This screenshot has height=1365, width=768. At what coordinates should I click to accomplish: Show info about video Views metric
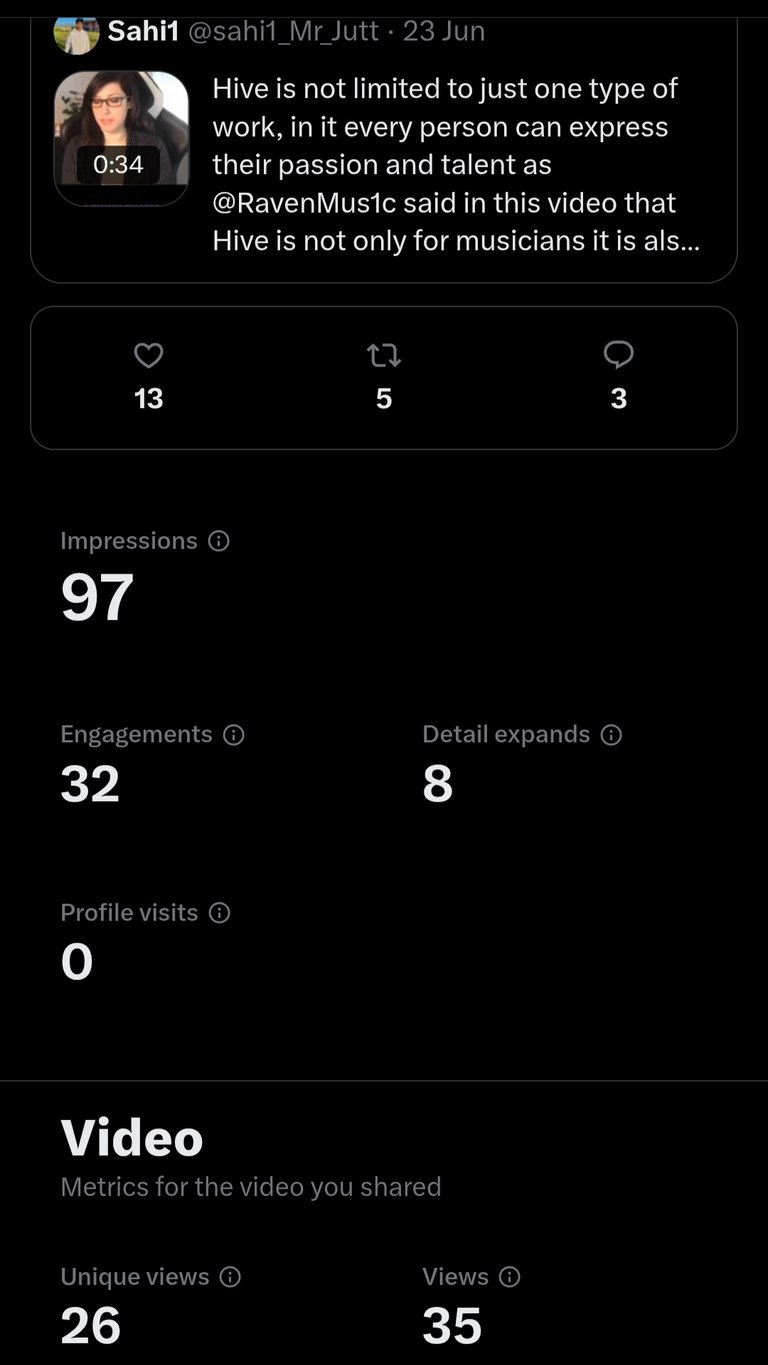(x=510, y=1277)
